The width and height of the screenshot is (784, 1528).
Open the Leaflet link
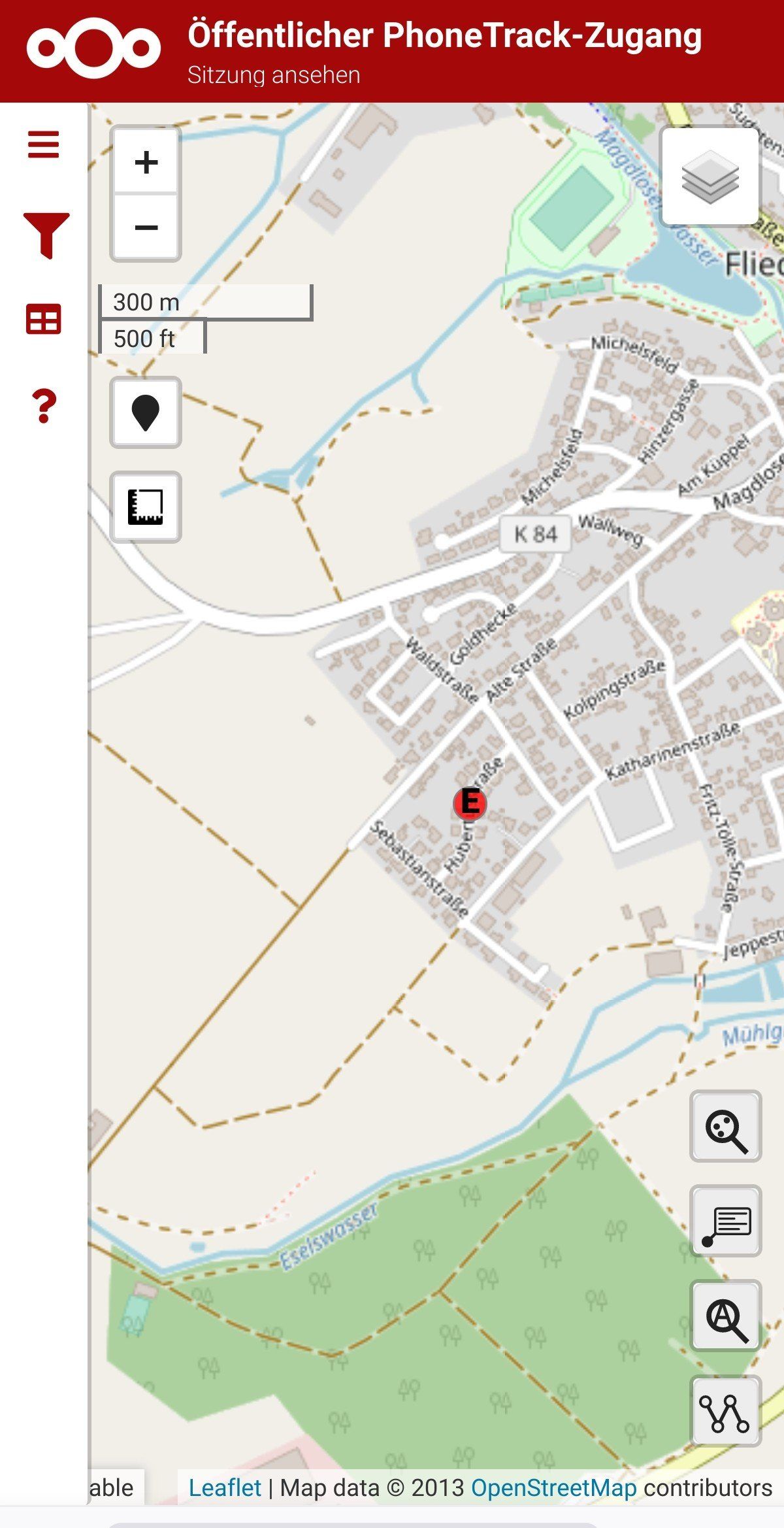point(225,1487)
